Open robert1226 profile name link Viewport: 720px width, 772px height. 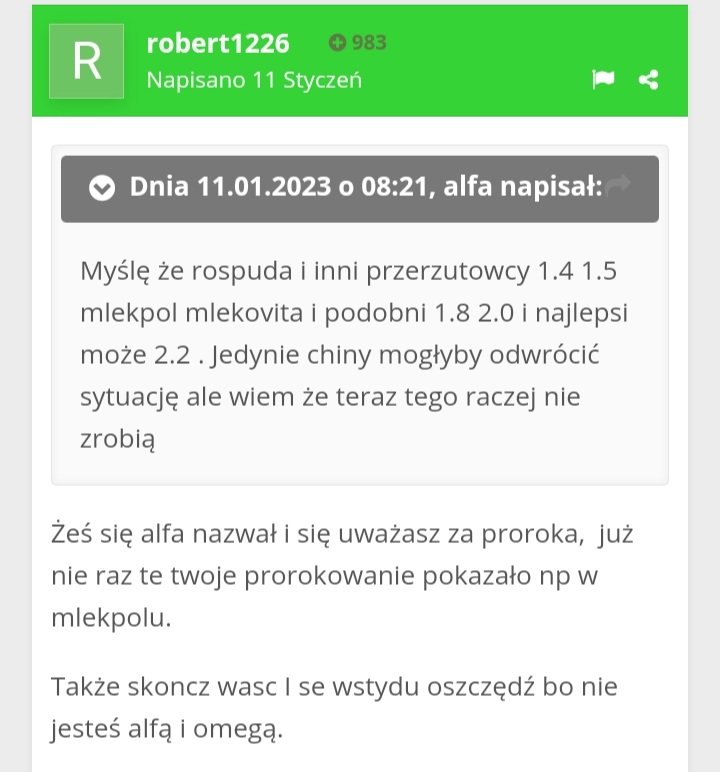(217, 43)
